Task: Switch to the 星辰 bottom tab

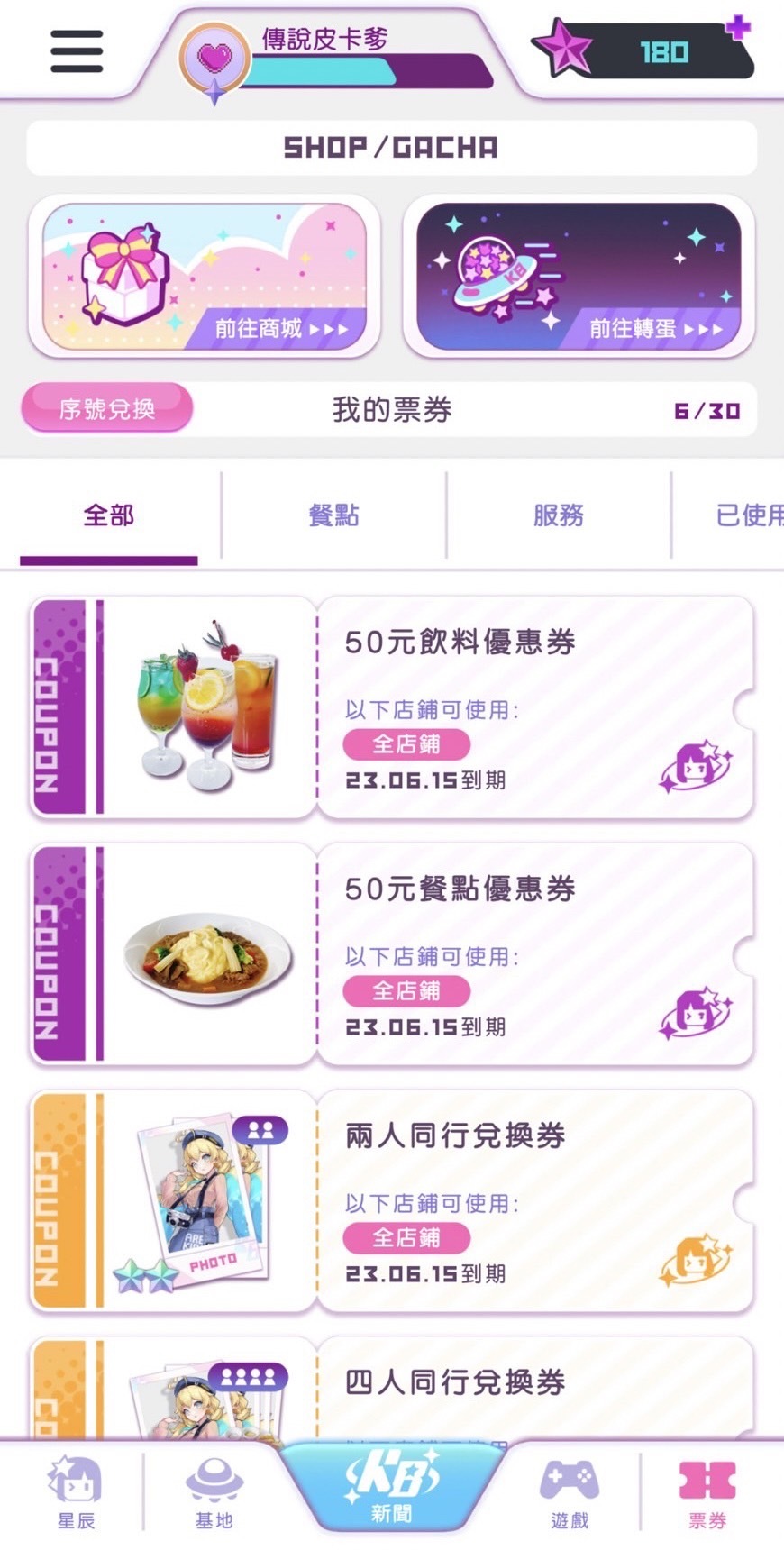Action: pos(76,1493)
